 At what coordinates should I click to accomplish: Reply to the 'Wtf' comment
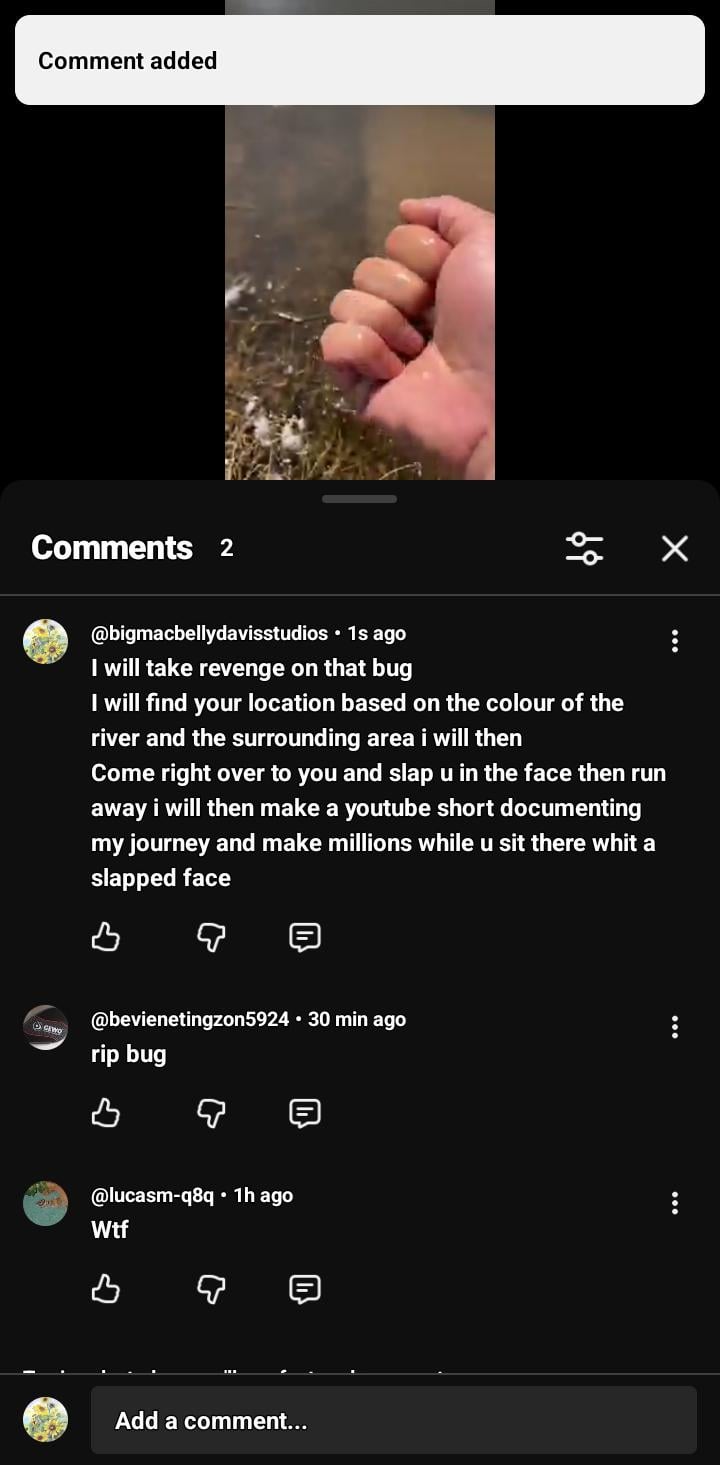[305, 1290]
